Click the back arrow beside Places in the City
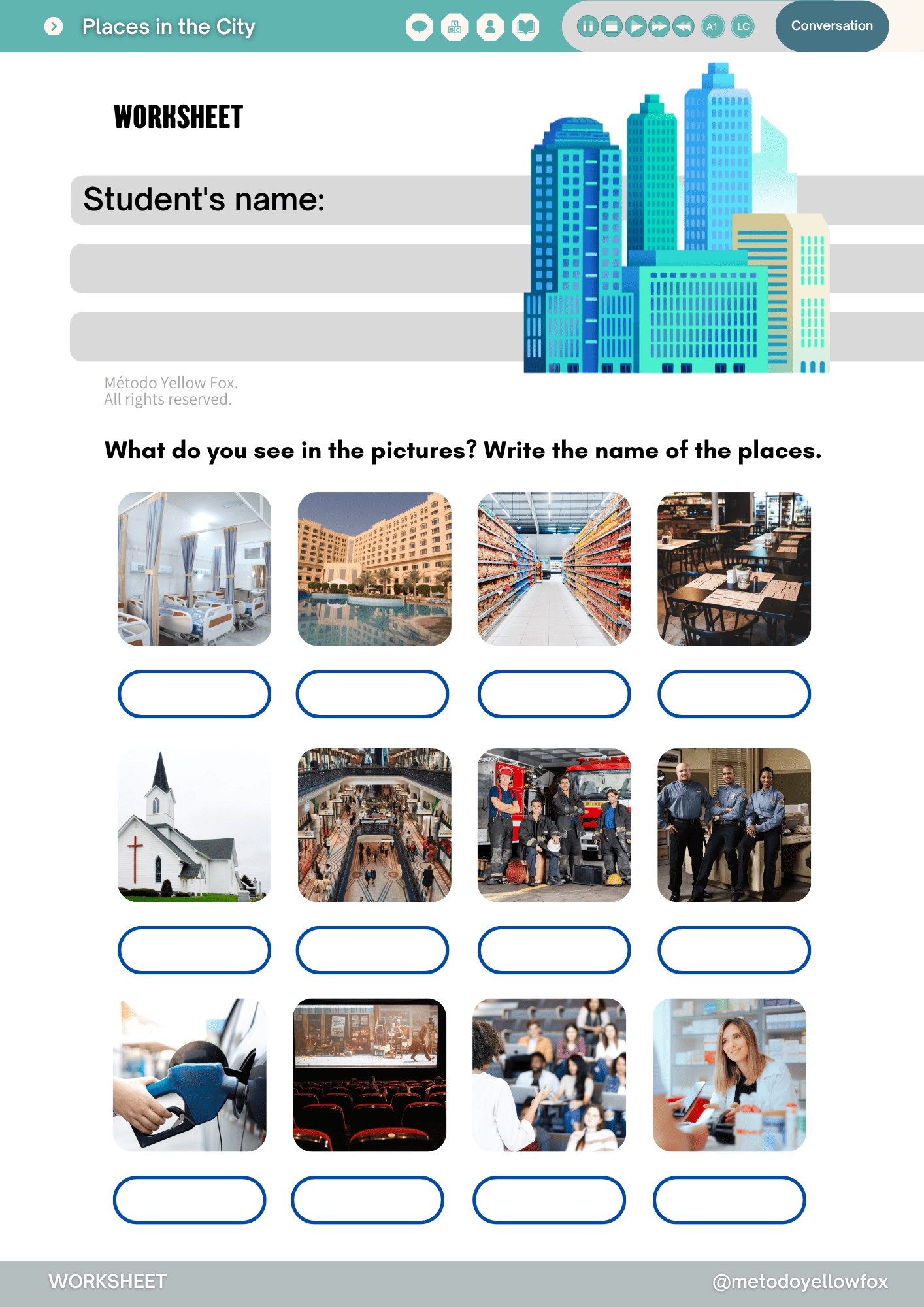 (x=53, y=26)
